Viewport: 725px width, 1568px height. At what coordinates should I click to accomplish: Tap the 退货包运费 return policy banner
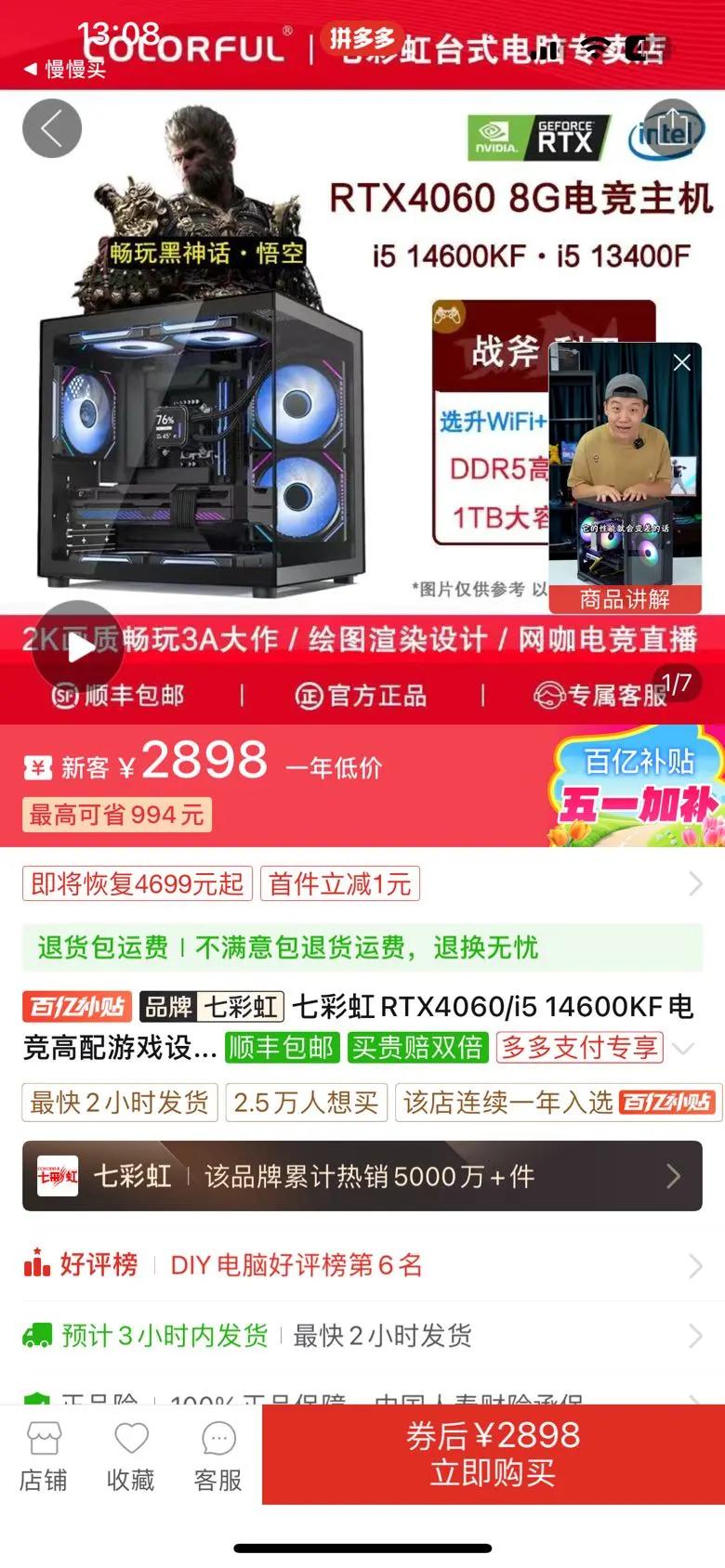click(362, 947)
